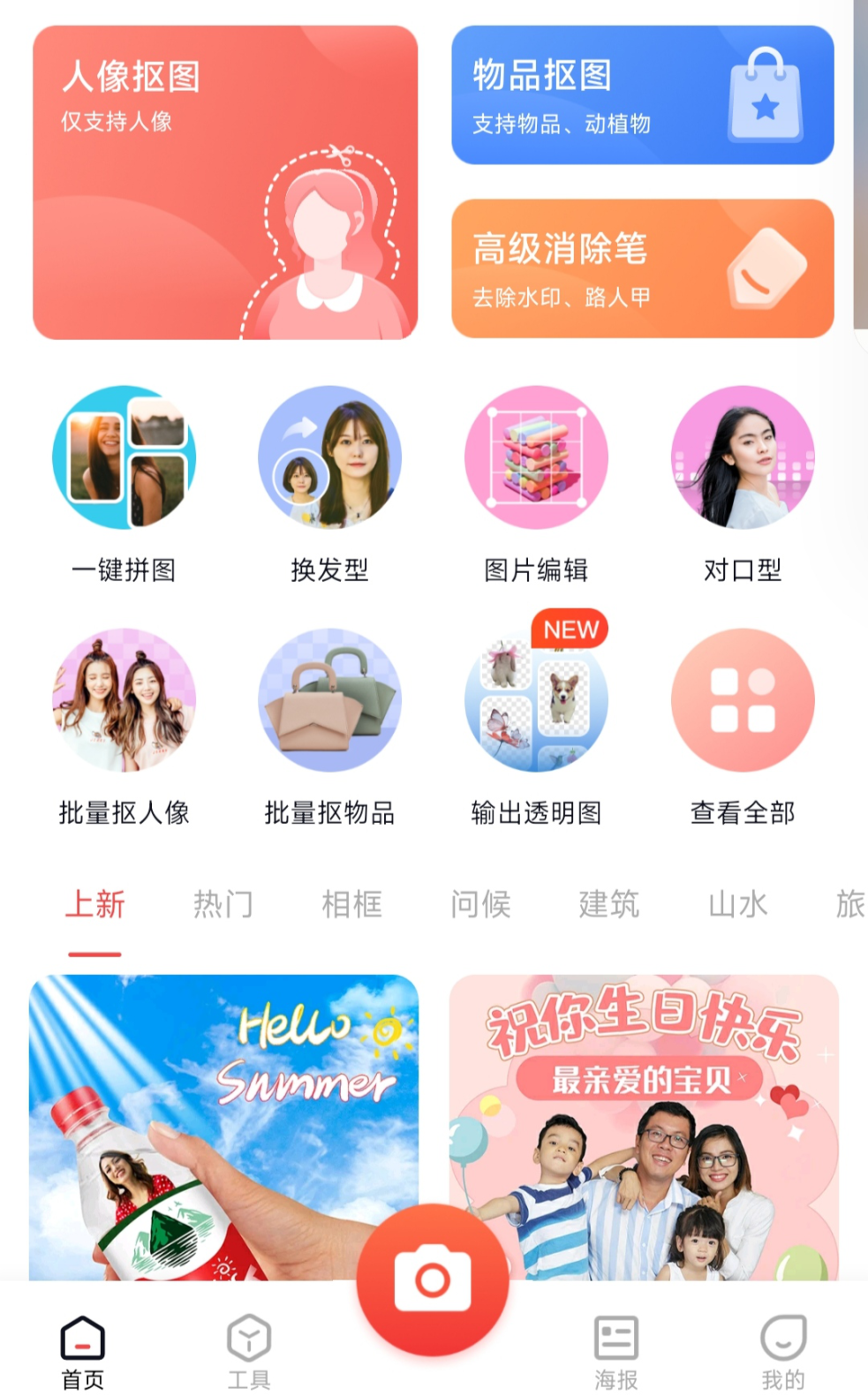
Task: Try the 换发型 hairstyle changer
Action: [329, 458]
